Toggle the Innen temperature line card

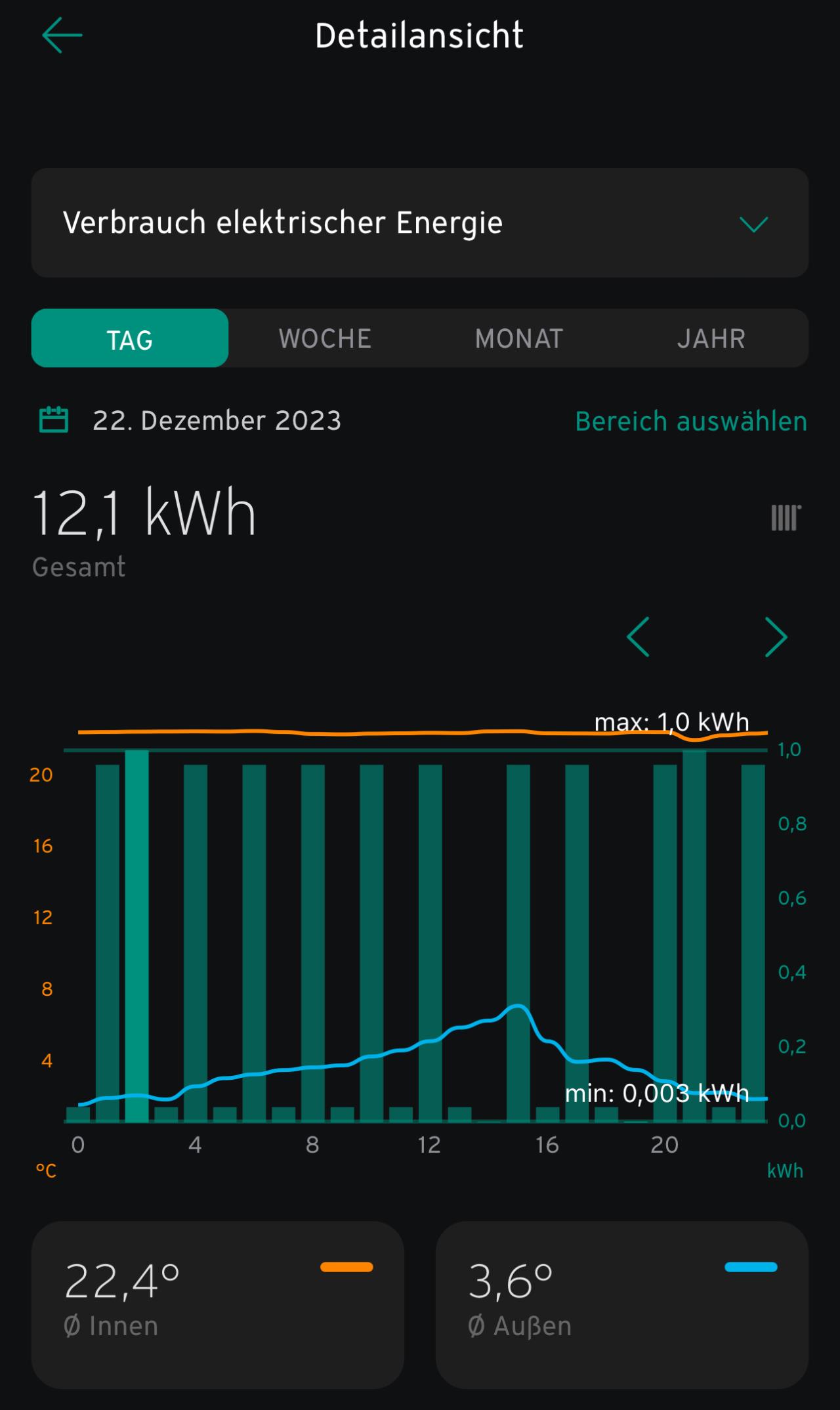tap(218, 1304)
